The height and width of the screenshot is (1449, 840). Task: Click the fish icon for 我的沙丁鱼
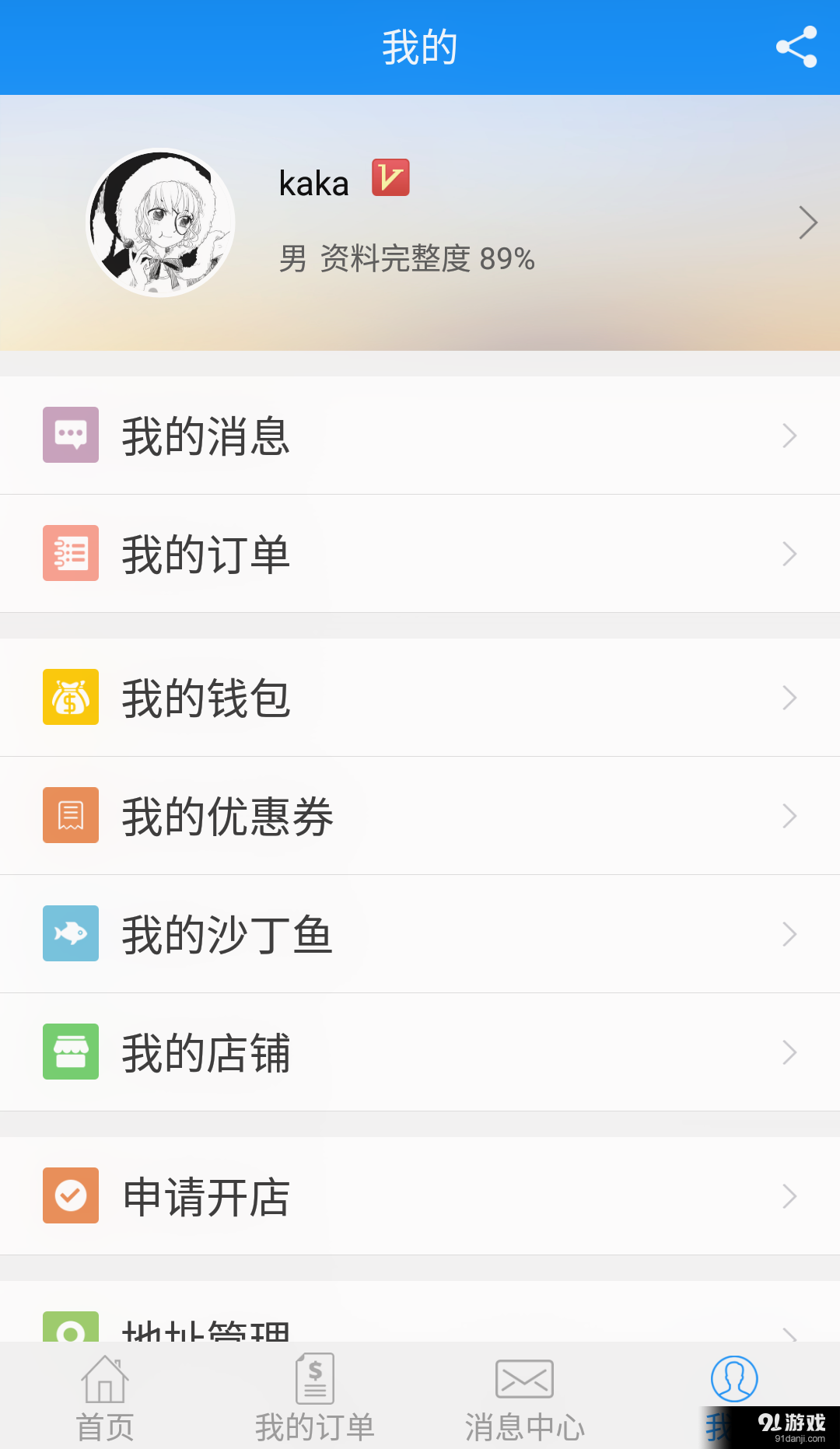pos(71,933)
